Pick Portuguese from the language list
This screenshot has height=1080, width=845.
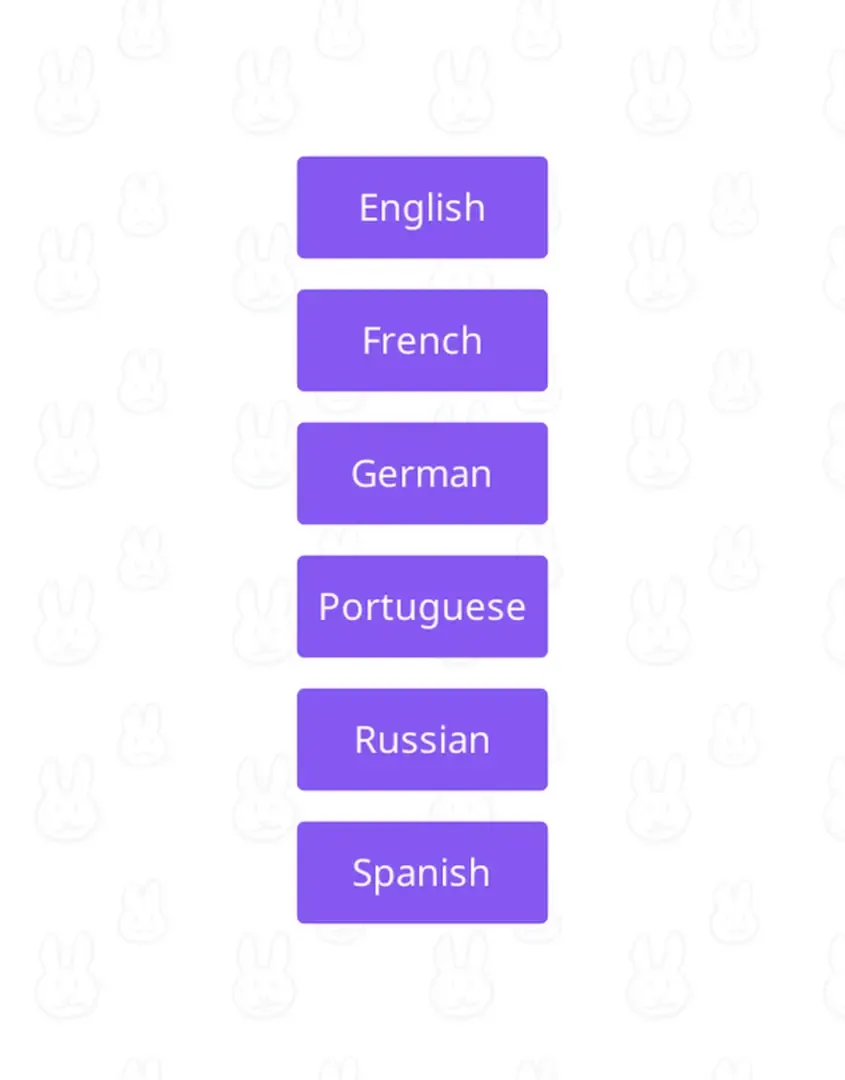point(422,606)
